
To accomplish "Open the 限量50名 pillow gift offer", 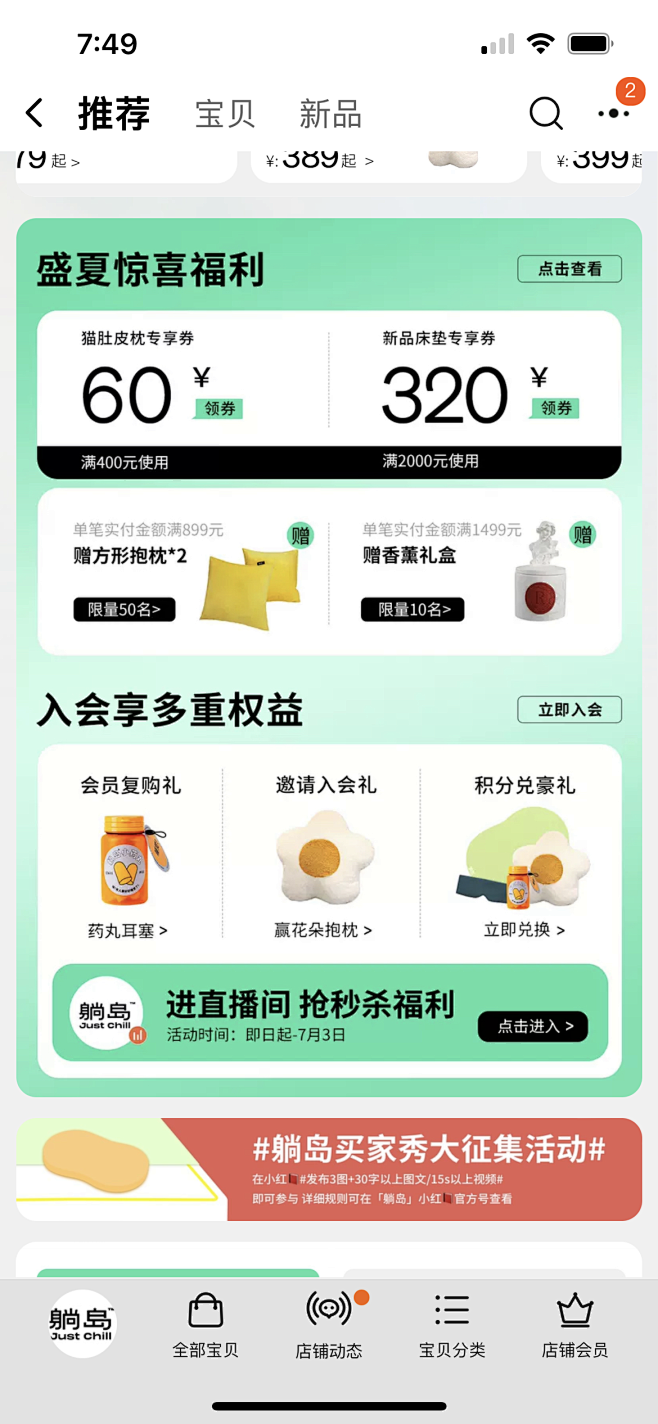I will click(124, 609).
